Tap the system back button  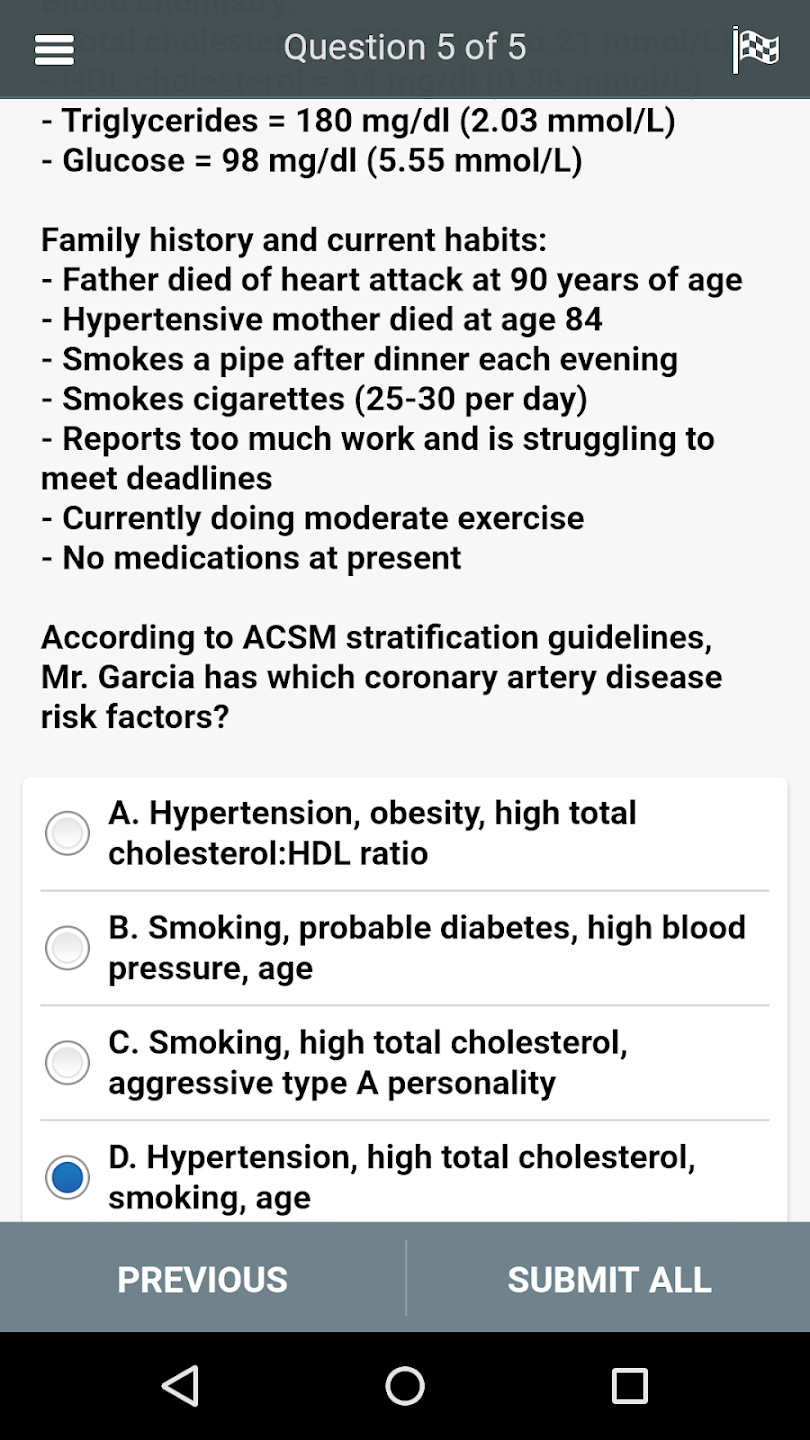click(x=180, y=1386)
